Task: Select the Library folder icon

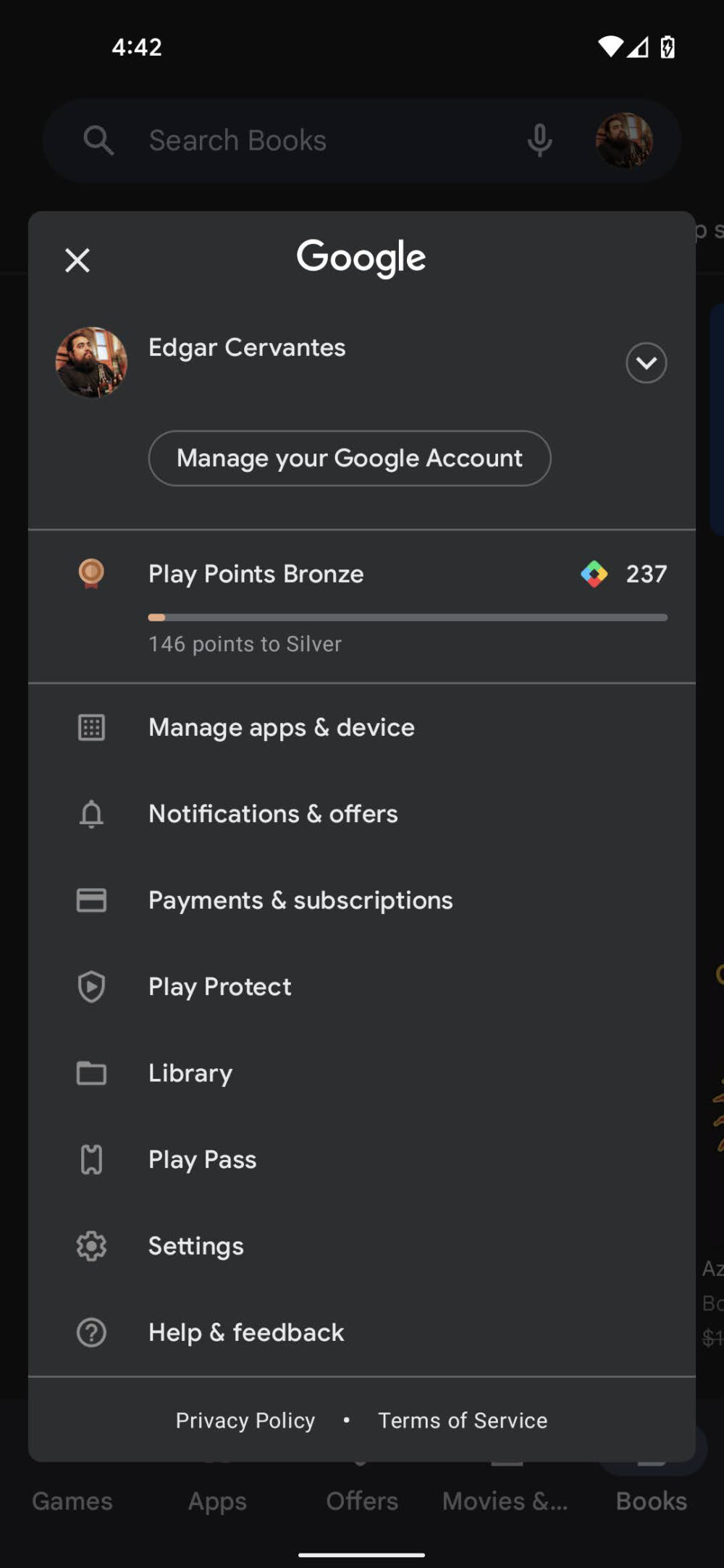Action: click(90, 1073)
